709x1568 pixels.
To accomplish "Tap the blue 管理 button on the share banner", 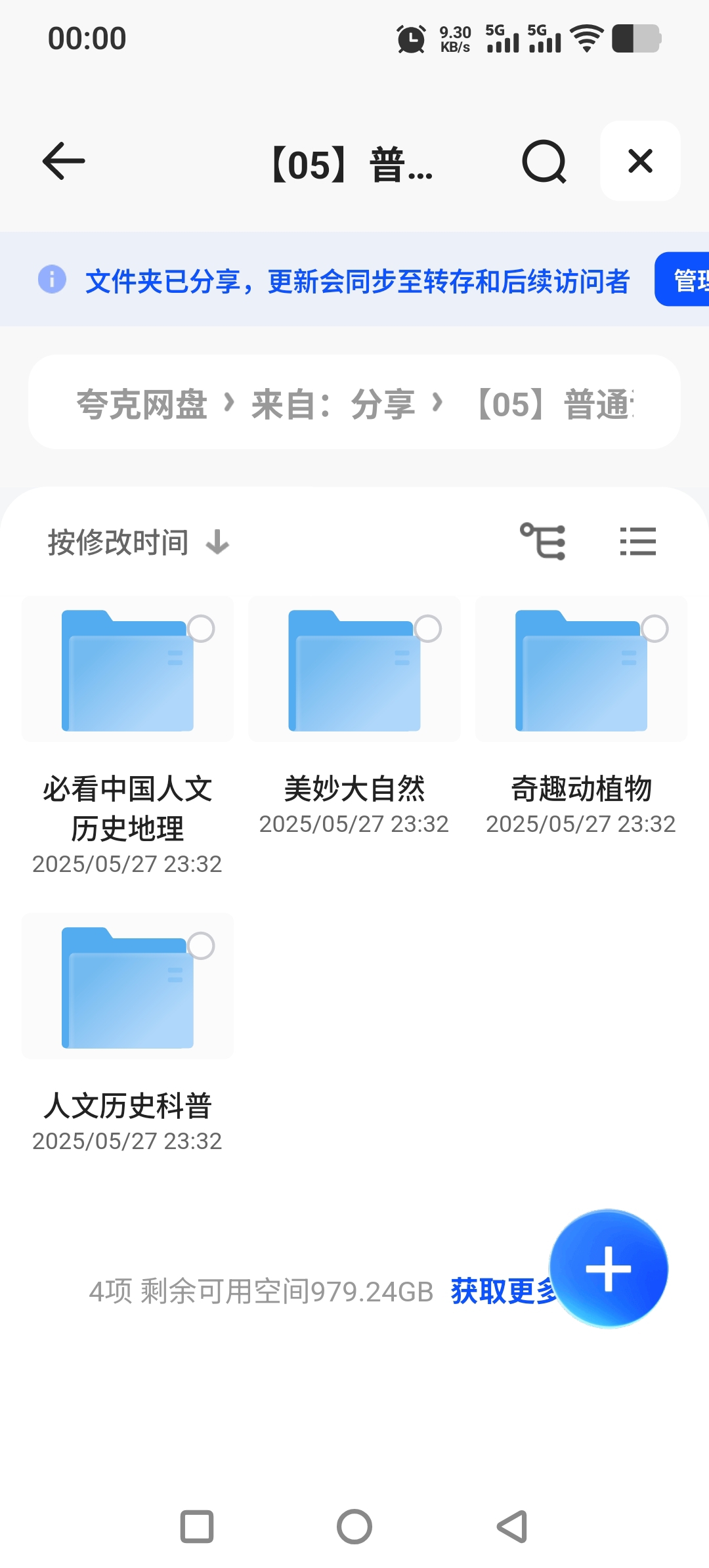I will pos(683,280).
